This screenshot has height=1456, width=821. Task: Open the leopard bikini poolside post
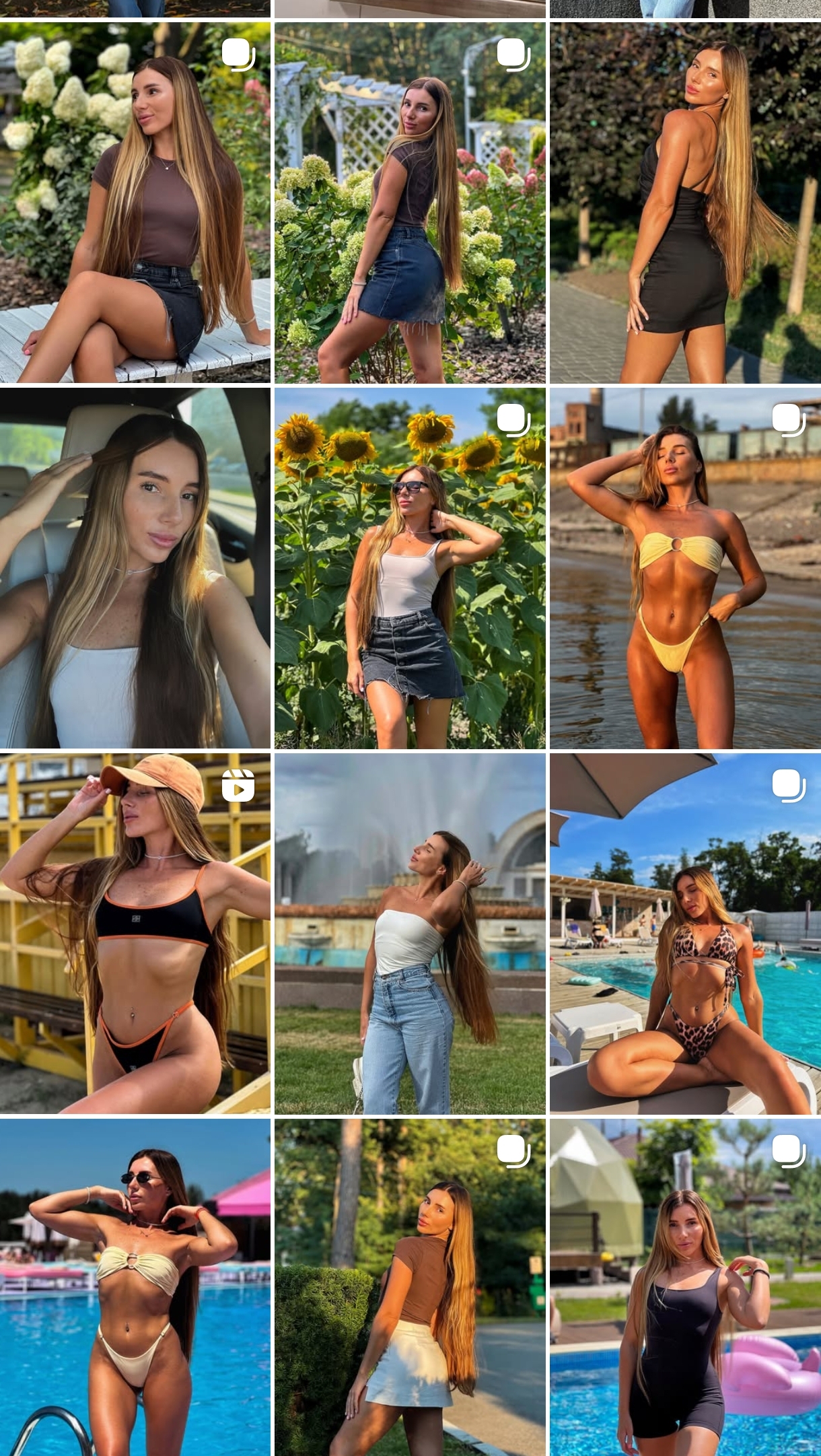(685, 934)
